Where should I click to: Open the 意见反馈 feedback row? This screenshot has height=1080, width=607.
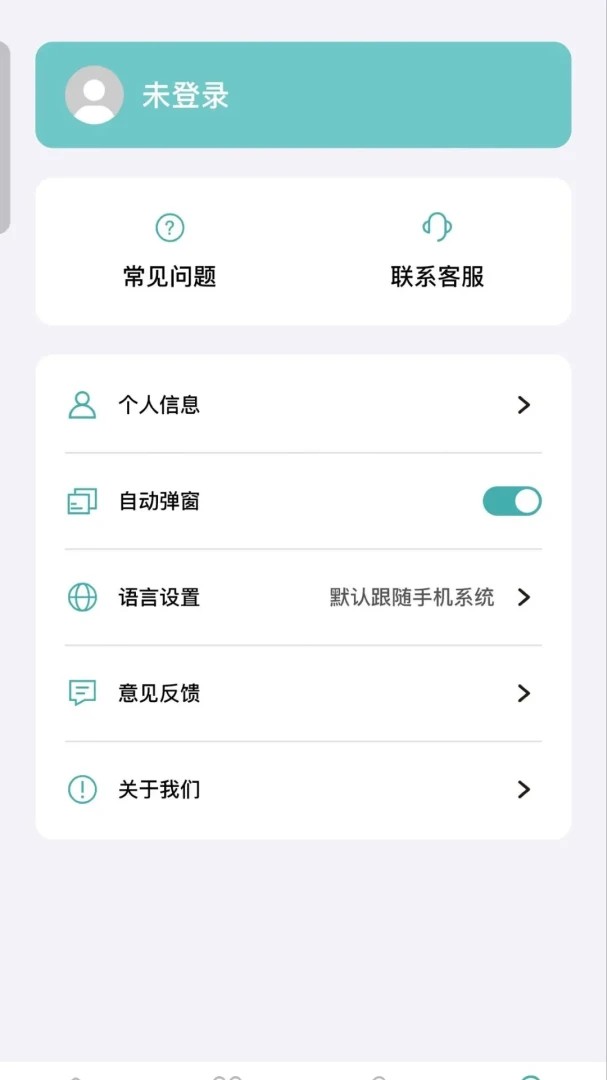[x=303, y=693]
